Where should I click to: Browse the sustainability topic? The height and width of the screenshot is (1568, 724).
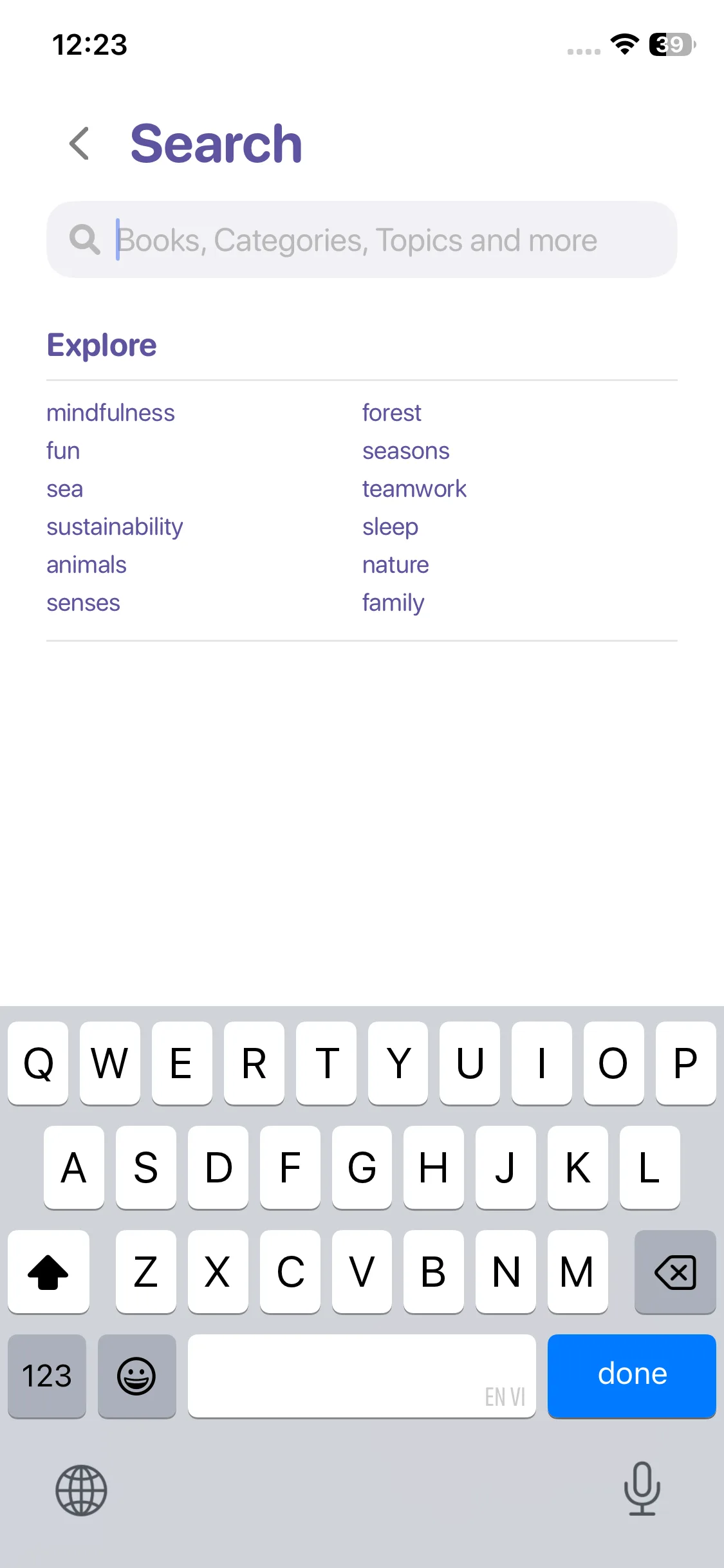(x=115, y=527)
